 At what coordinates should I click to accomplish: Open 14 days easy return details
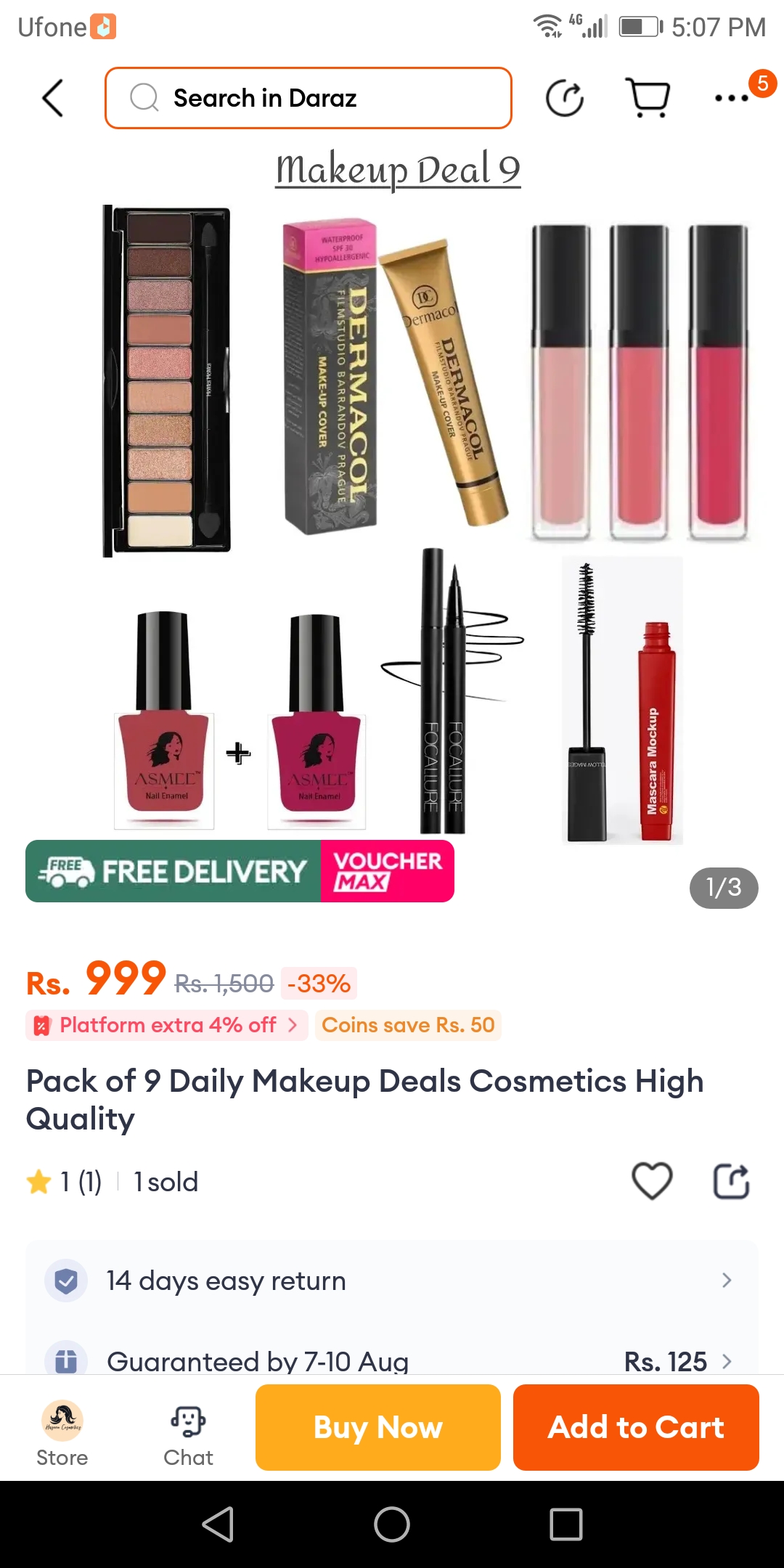pos(392,1281)
